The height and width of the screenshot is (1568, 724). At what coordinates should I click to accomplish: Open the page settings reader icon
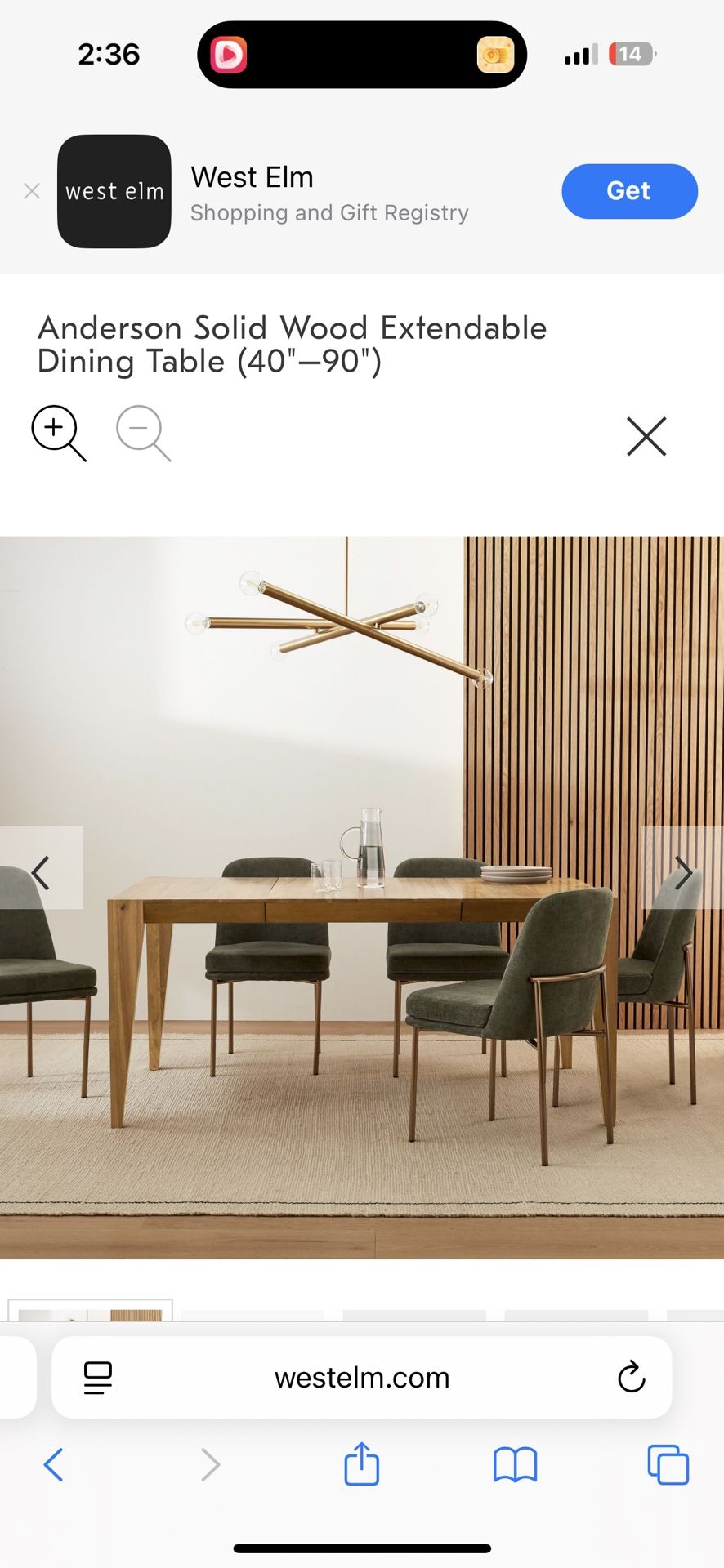point(97,1378)
